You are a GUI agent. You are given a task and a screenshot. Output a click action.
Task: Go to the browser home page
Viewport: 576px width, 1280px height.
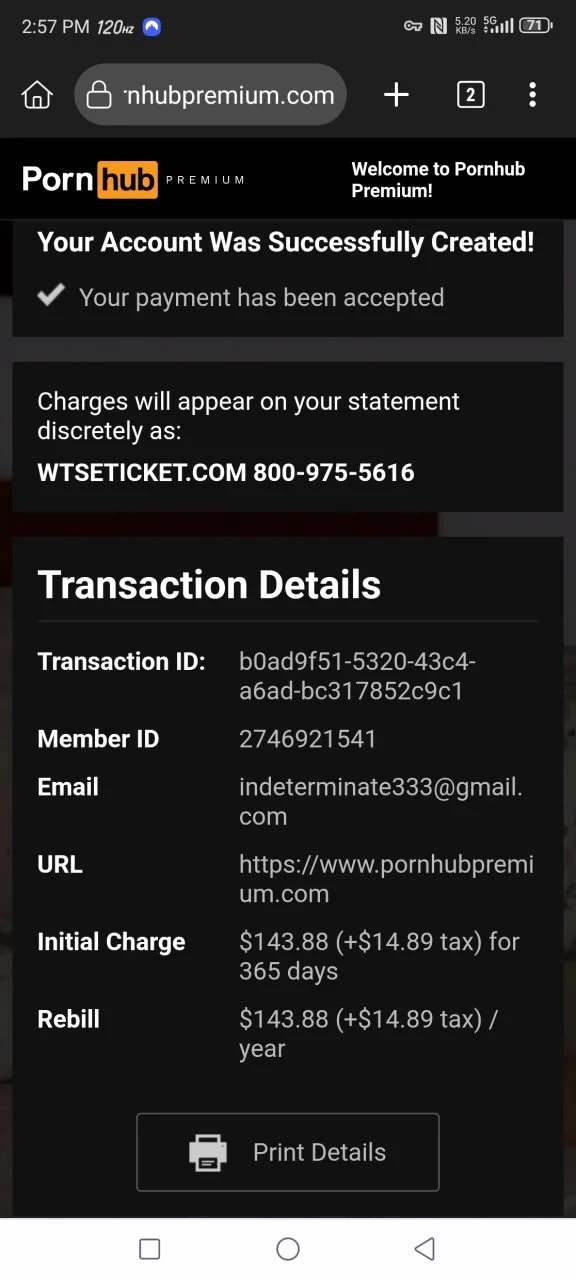tap(37, 95)
